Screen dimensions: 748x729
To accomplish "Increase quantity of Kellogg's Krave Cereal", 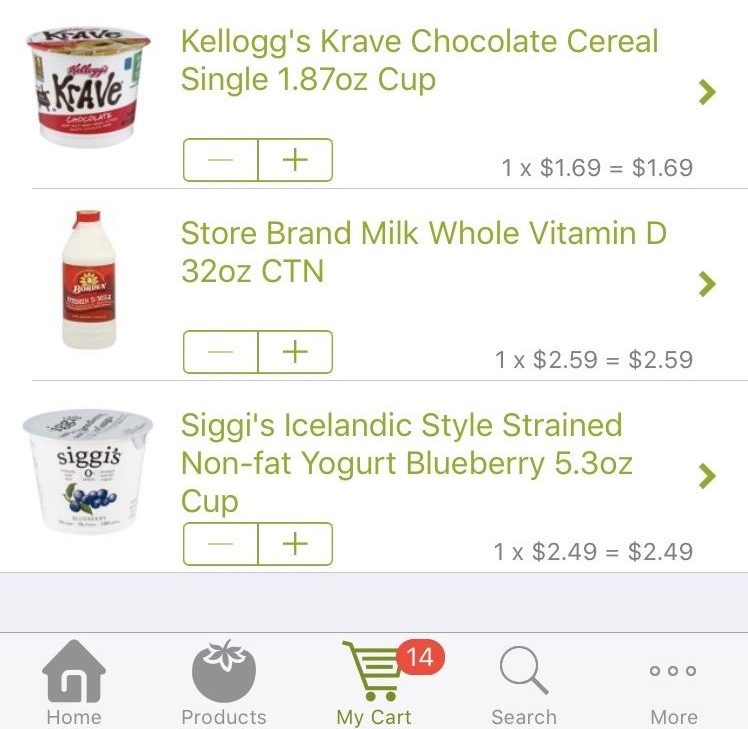I will coord(295,160).
